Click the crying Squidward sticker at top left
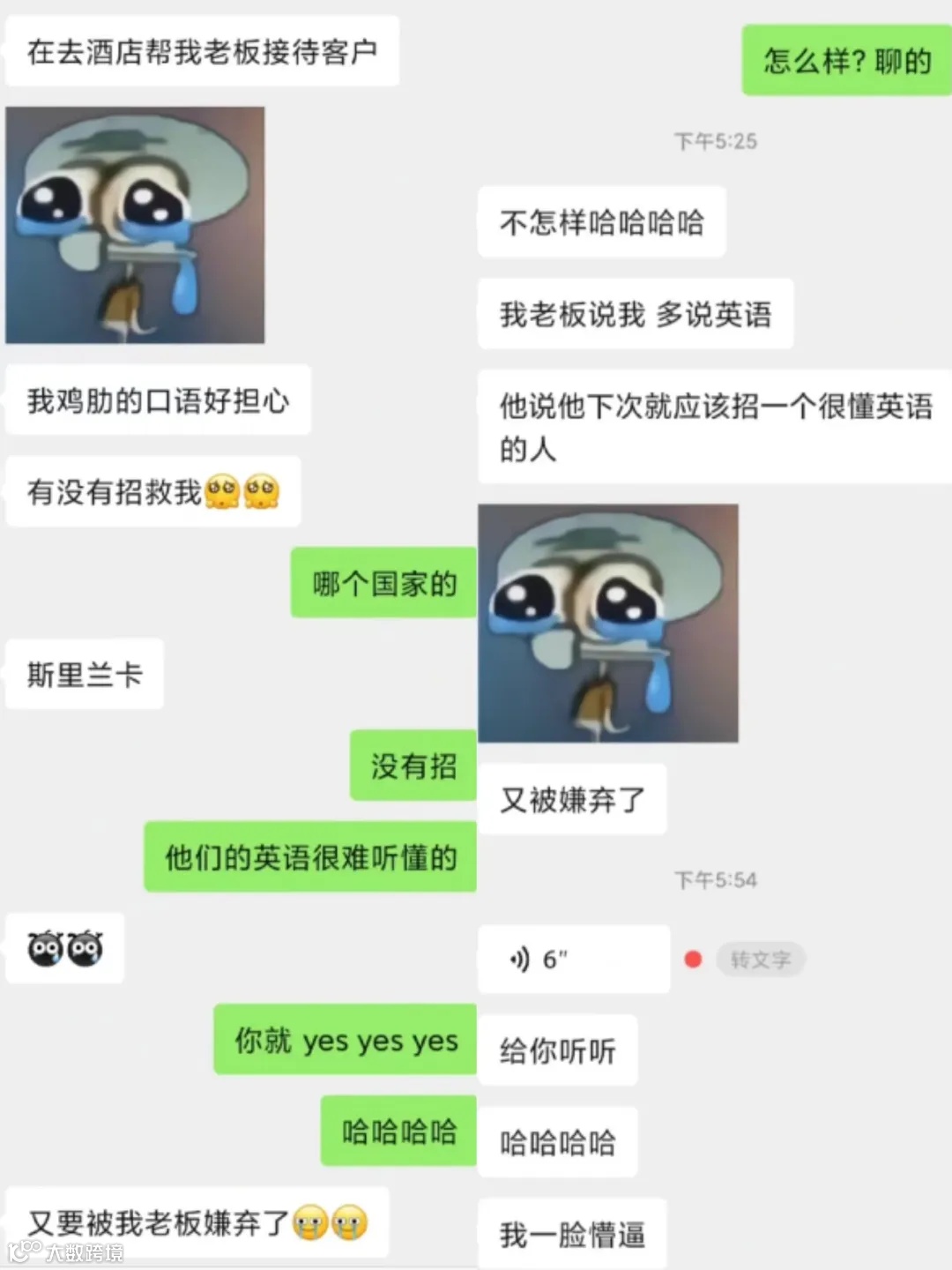This screenshot has width=952, height=1270. click(x=135, y=223)
